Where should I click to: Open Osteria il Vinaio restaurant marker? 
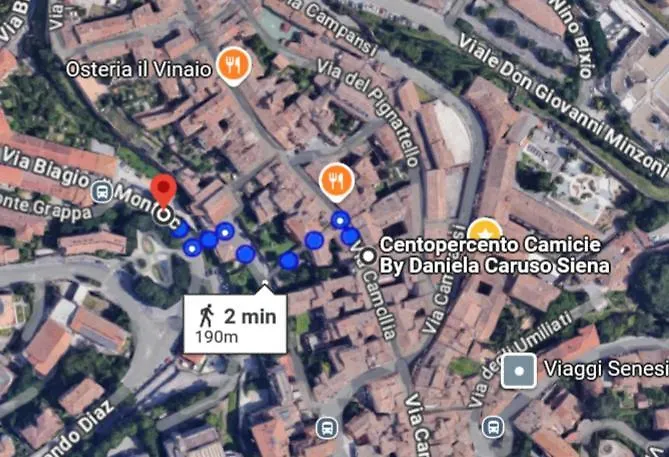pyautogui.click(x=233, y=66)
